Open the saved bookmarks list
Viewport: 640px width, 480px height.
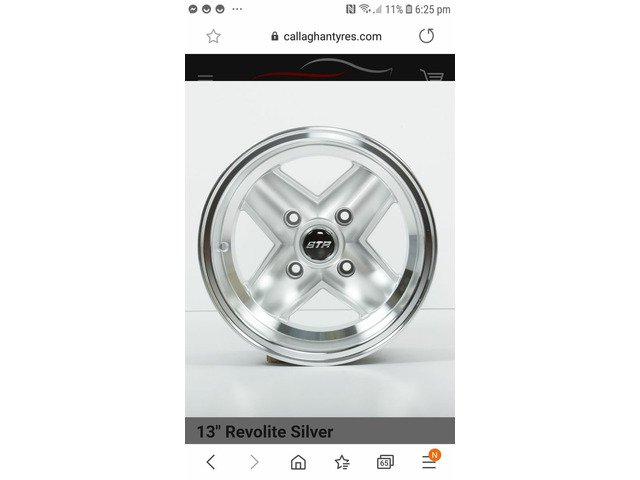point(342,461)
